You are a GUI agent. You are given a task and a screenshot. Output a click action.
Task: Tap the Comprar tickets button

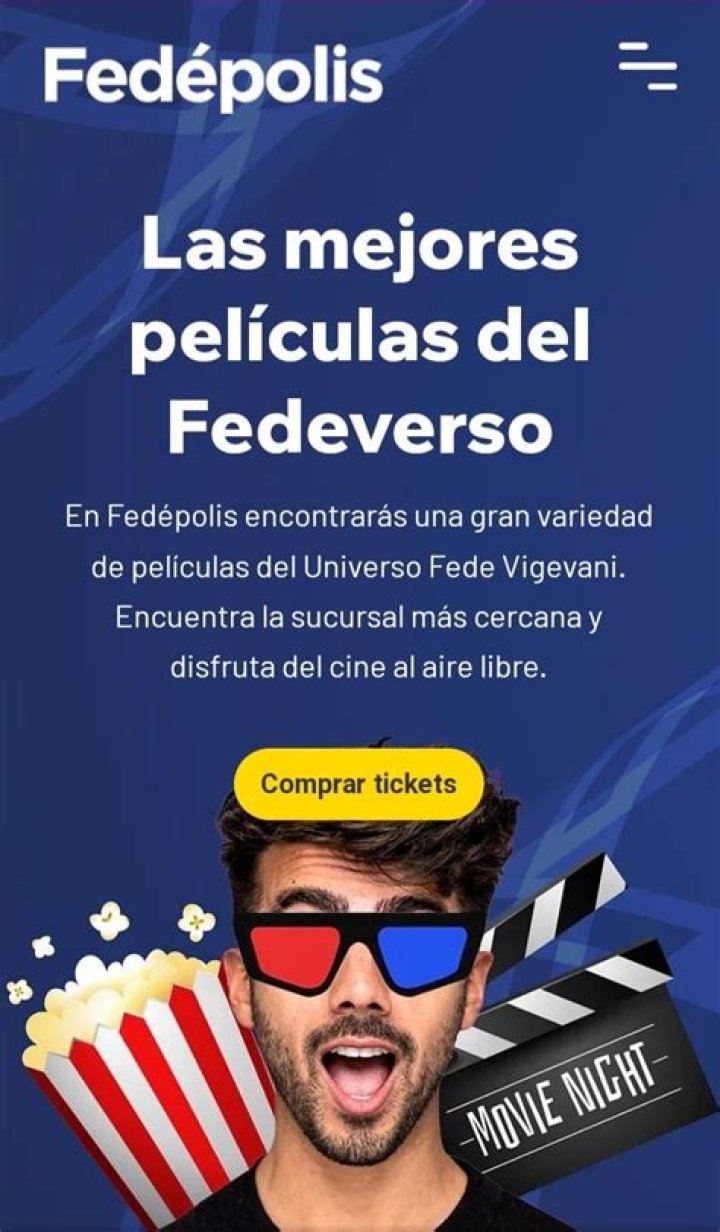359,784
